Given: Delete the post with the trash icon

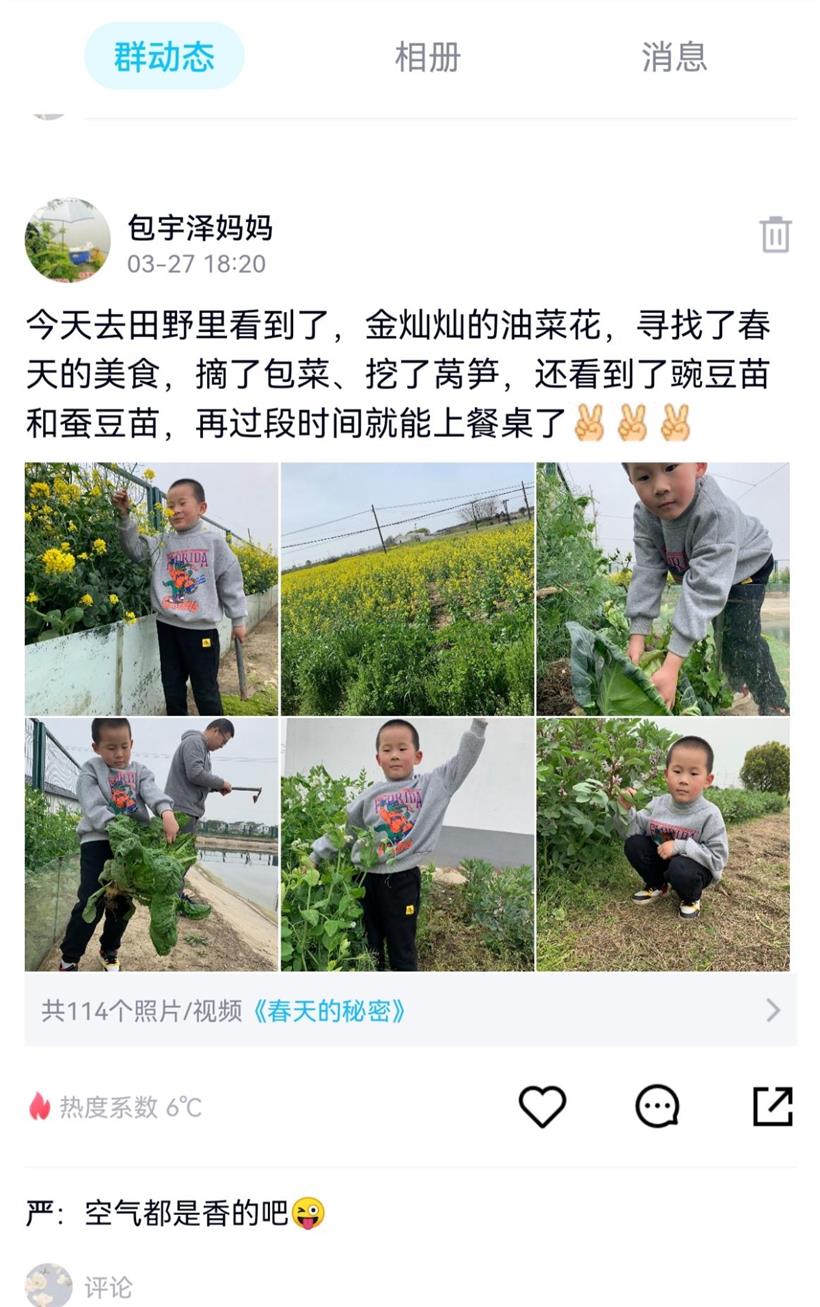Looking at the screenshot, I should tap(775, 235).
